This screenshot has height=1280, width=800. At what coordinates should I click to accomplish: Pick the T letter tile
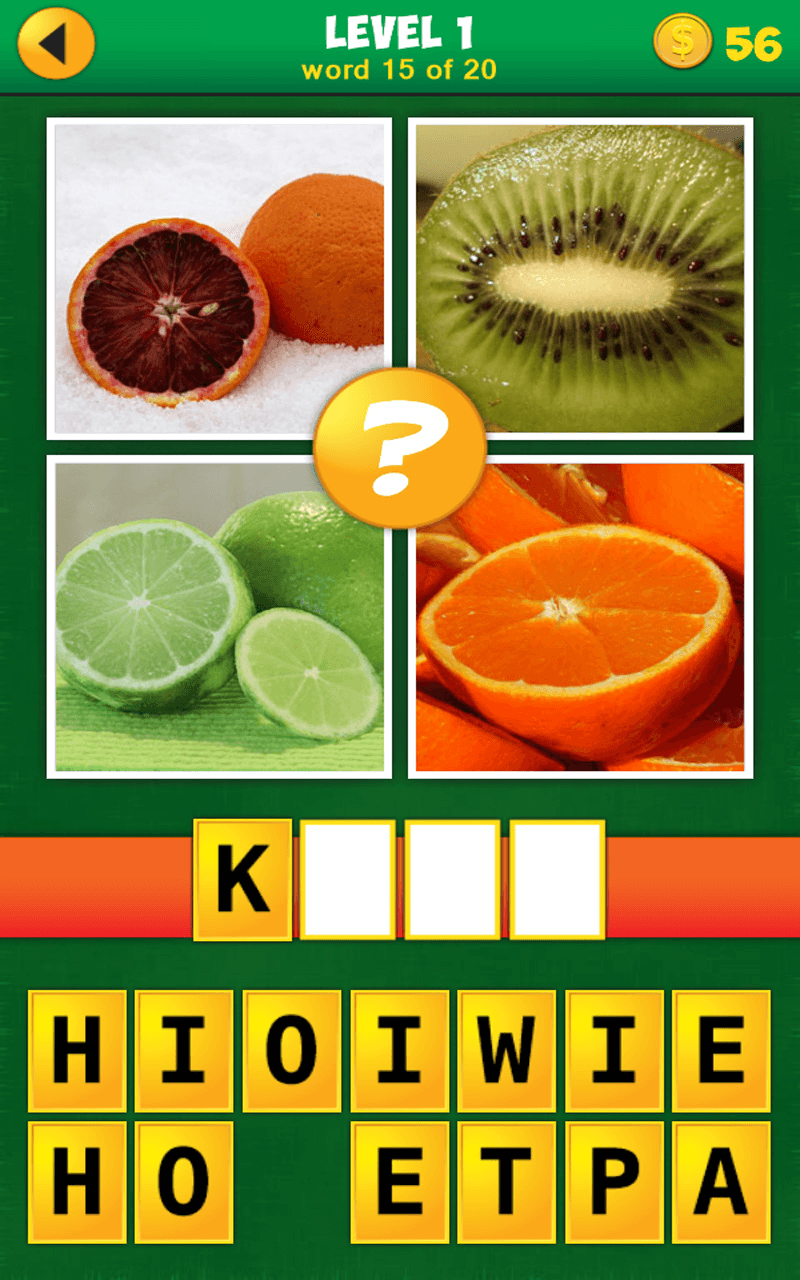coord(506,1182)
